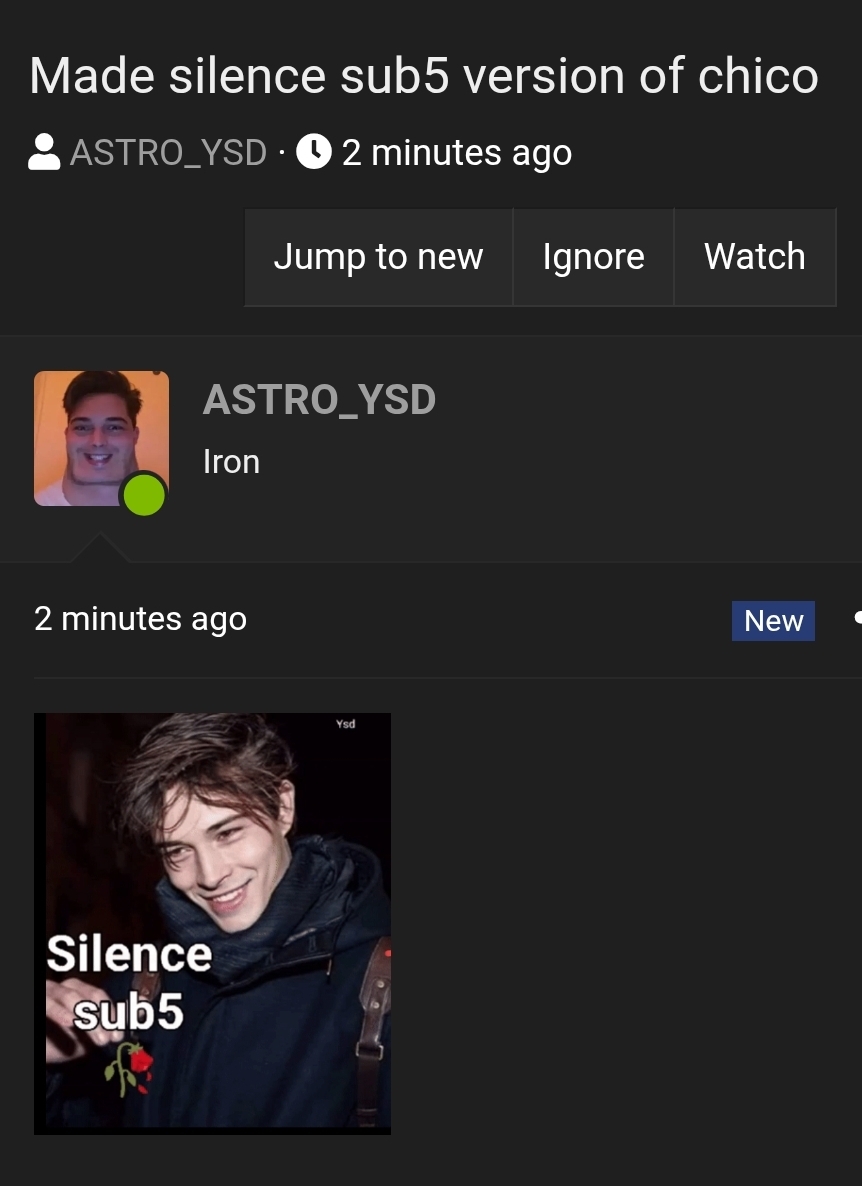Jump to new posts in thread
The width and height of the screenshot is (862, 1186).
coord(378,257)
